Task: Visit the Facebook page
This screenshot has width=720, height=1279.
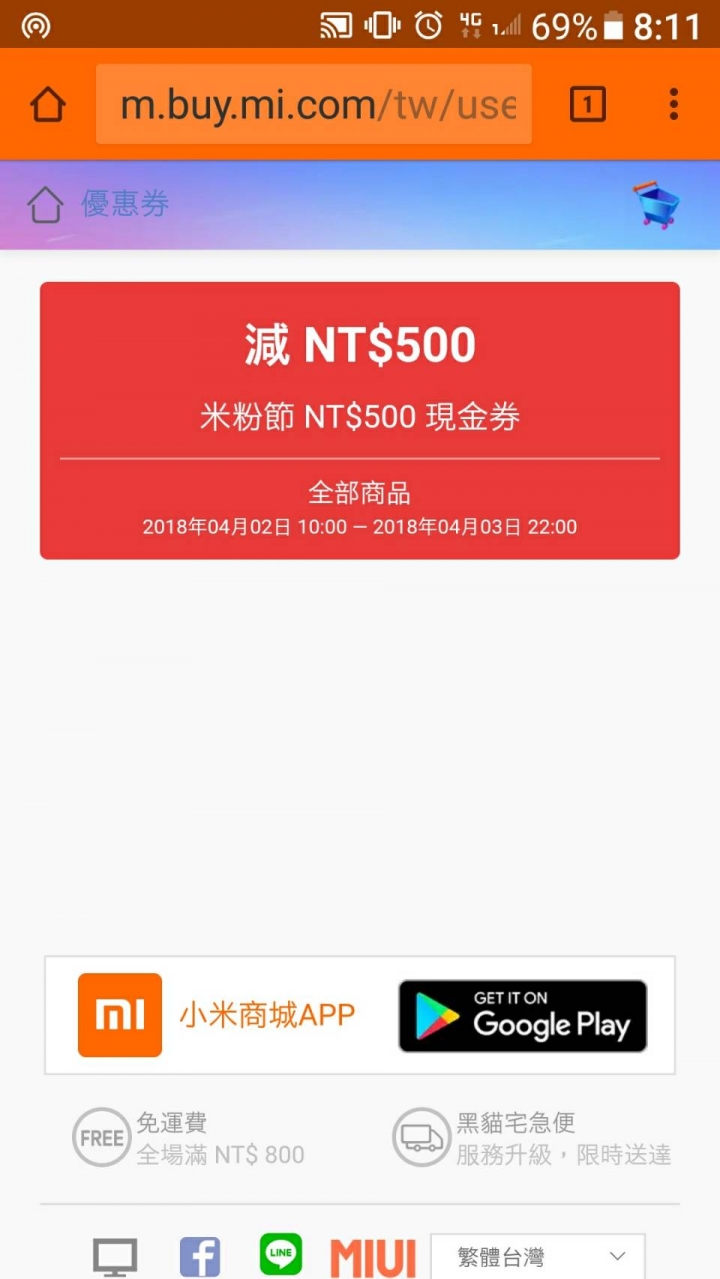Action: 200,1256
